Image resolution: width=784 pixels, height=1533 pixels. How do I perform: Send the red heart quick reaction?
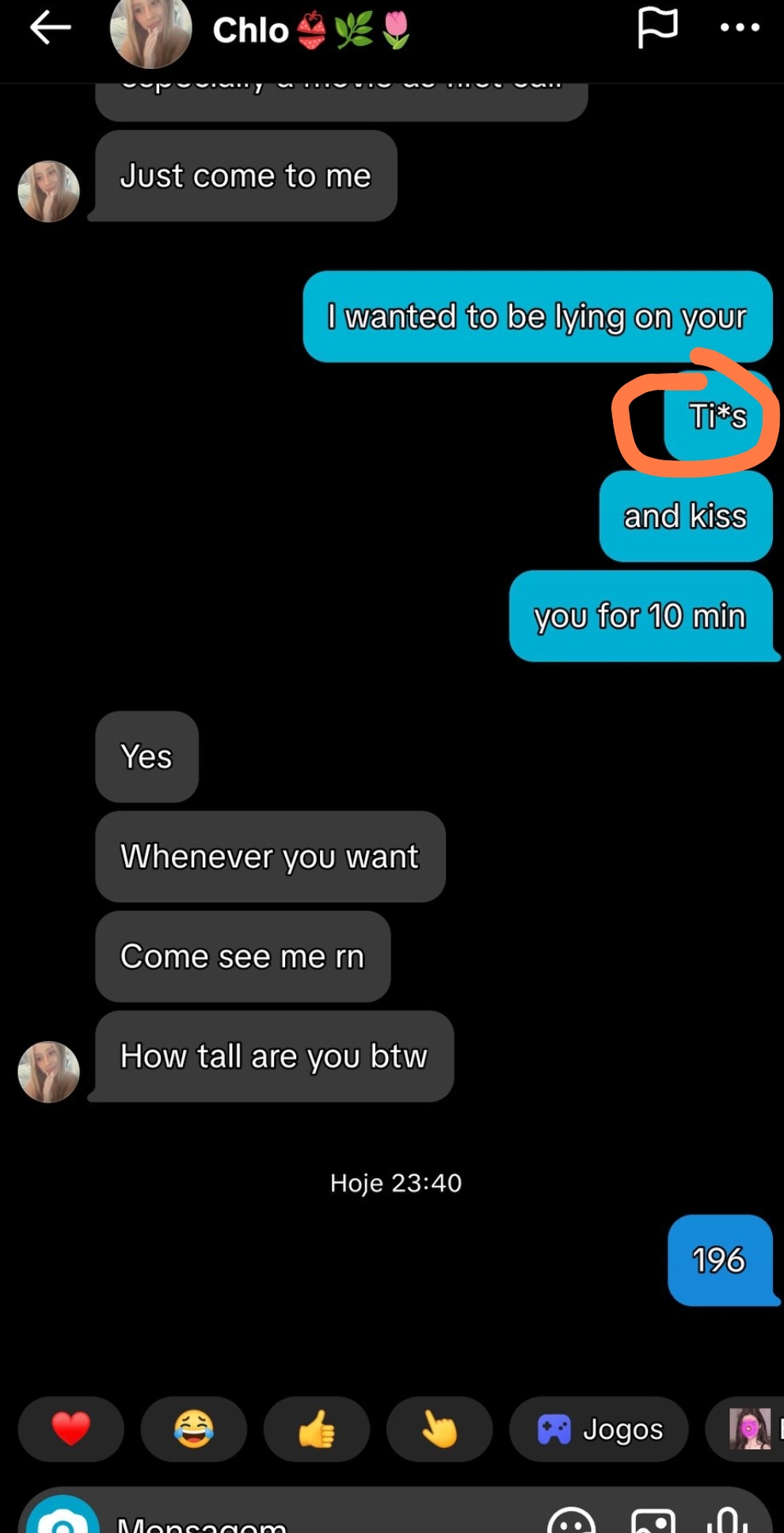click(71, 1429)
